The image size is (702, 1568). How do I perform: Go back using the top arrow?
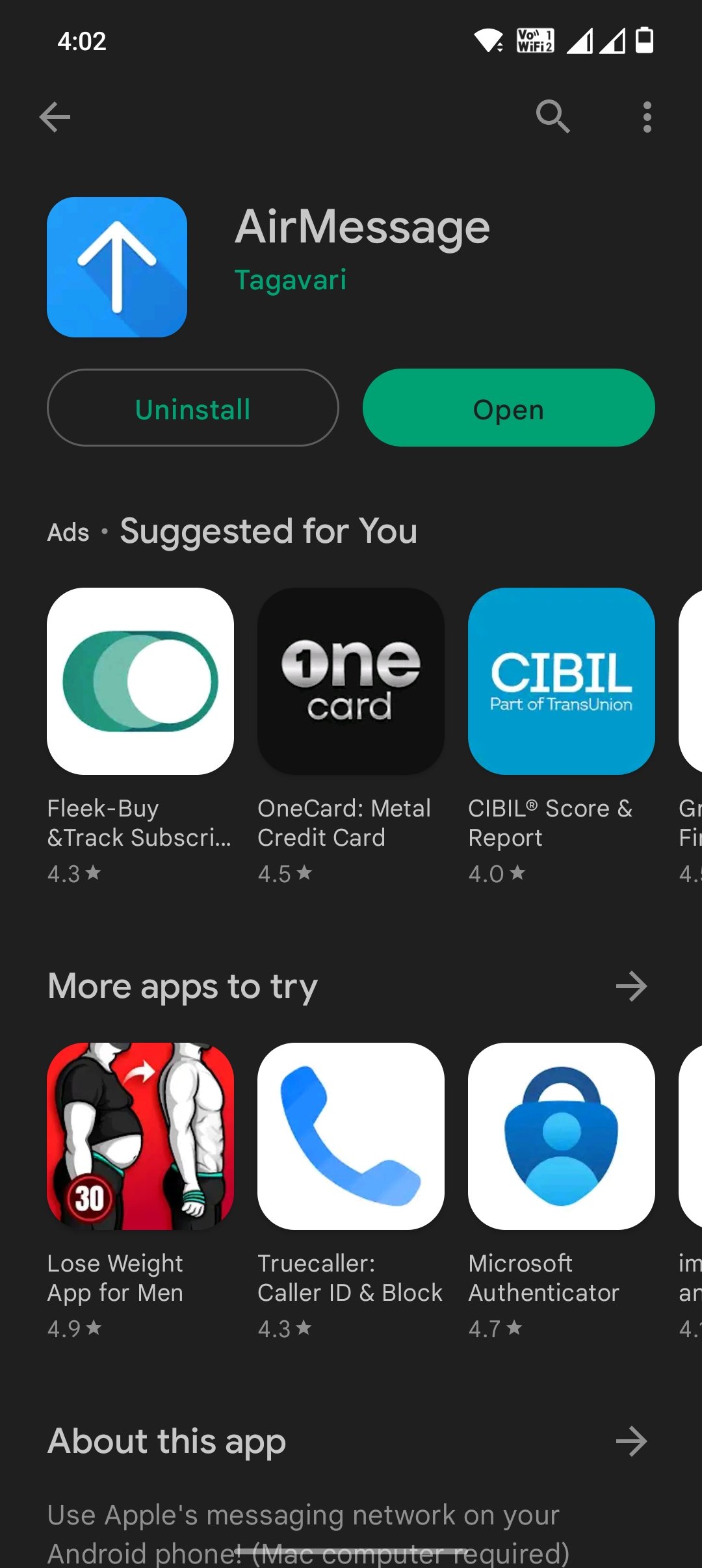point(55,118)
